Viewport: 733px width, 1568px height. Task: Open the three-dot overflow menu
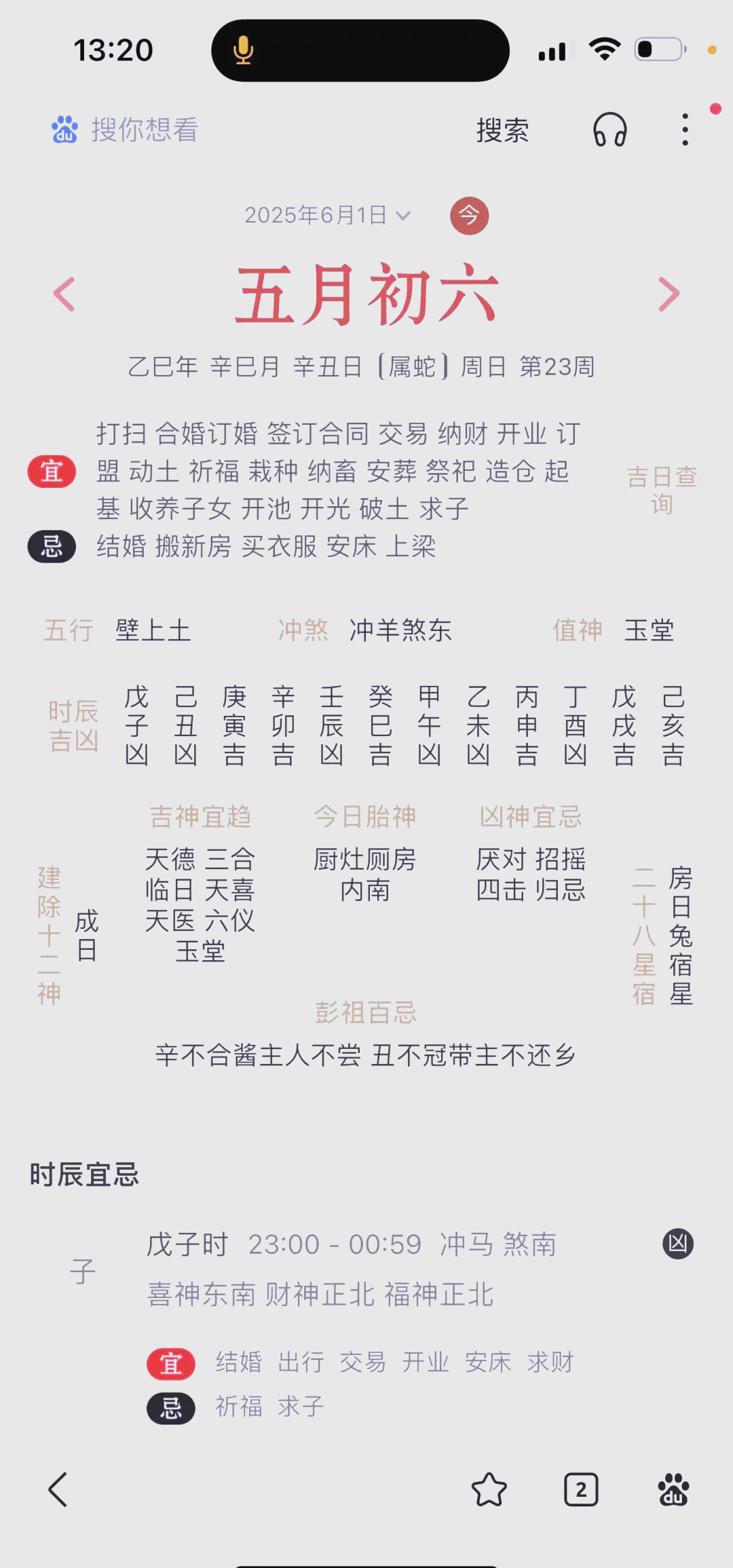tap(685, 130)
